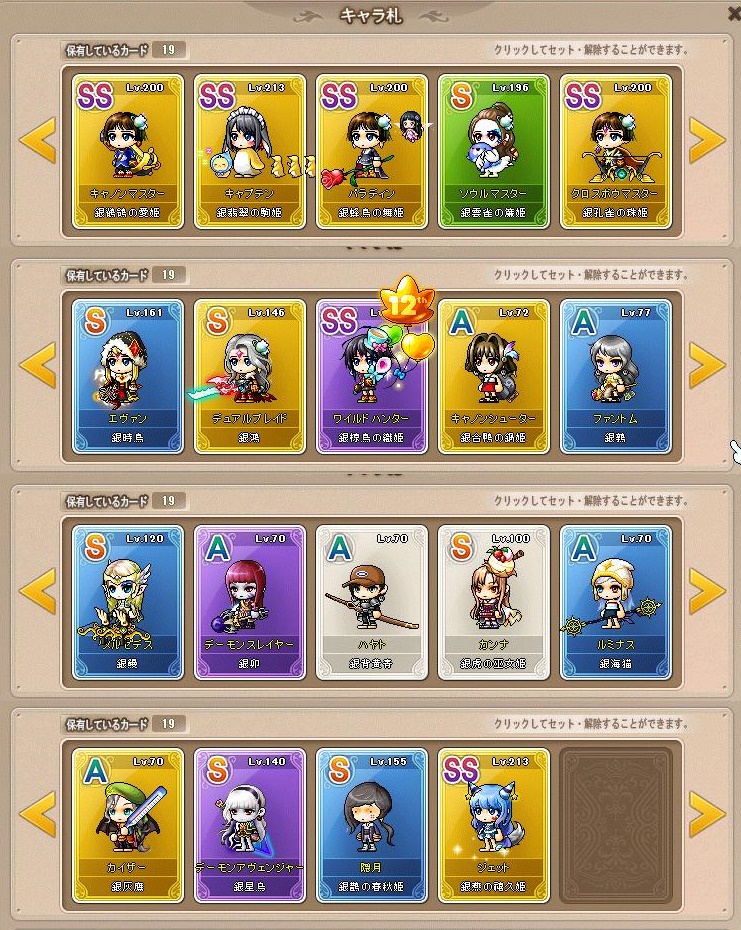Tap the キャプテン Lv.213 card
Screen dimensions: 741x930
click(250, 151)
